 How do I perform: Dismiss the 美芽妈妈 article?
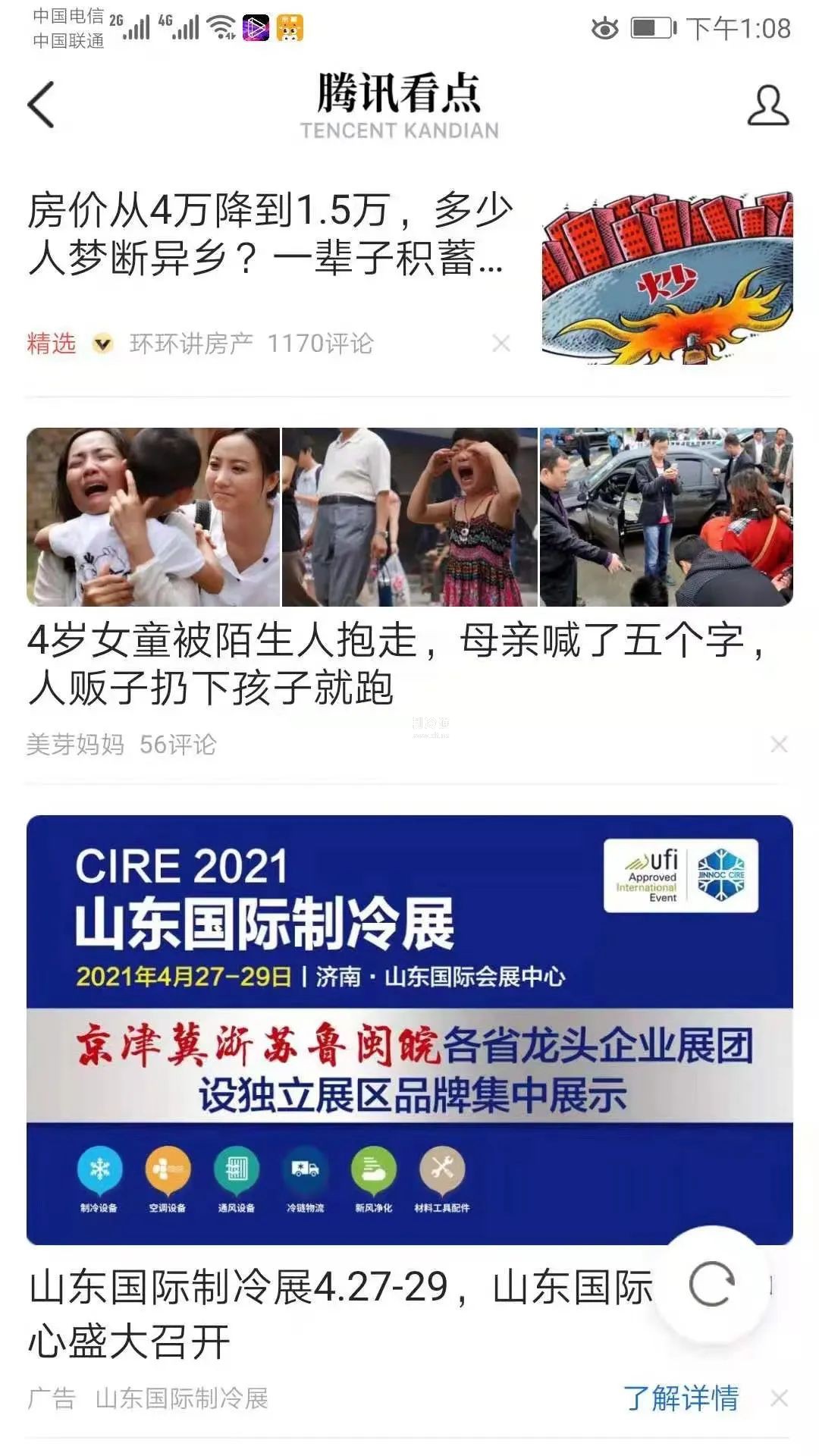click(779, 745)
